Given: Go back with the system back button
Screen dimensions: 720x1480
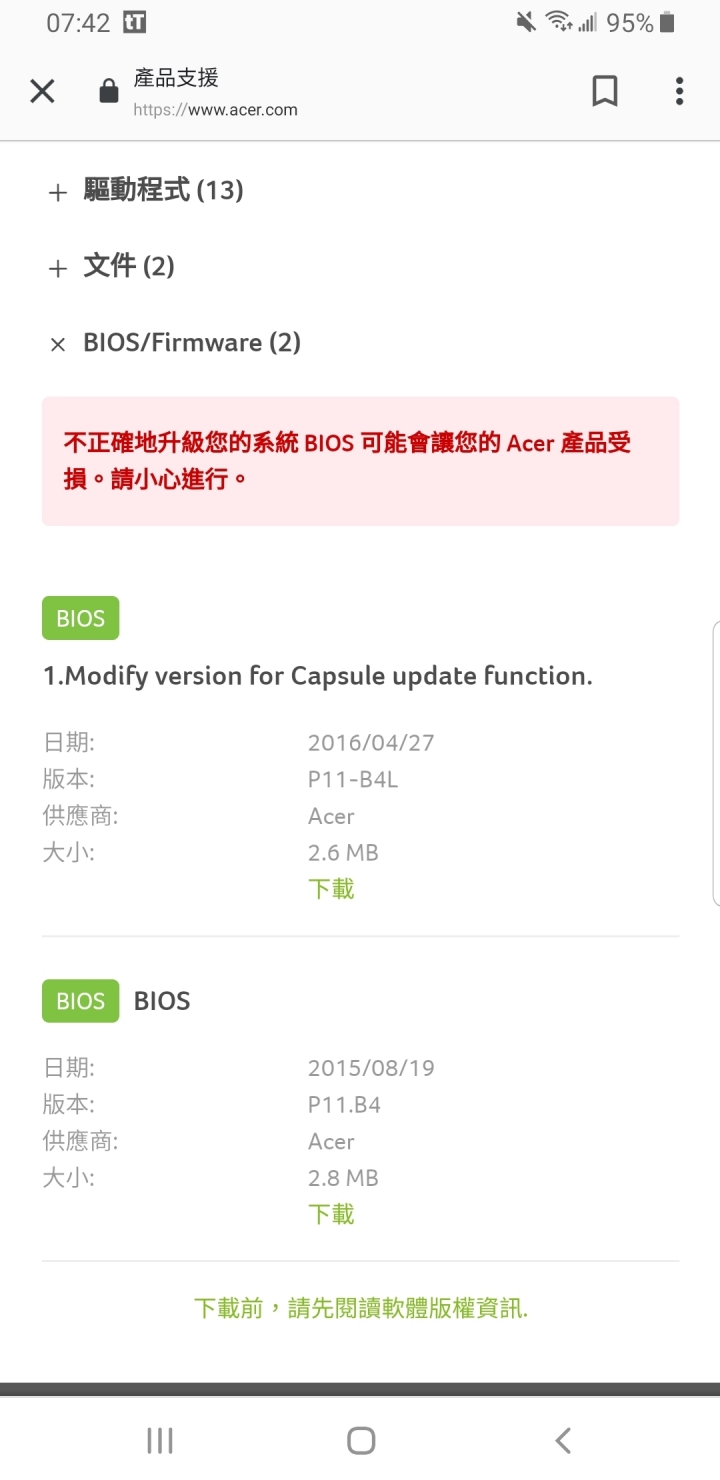Looking at the screenshot, I should pyautogui.click(x=562, y=1440).
